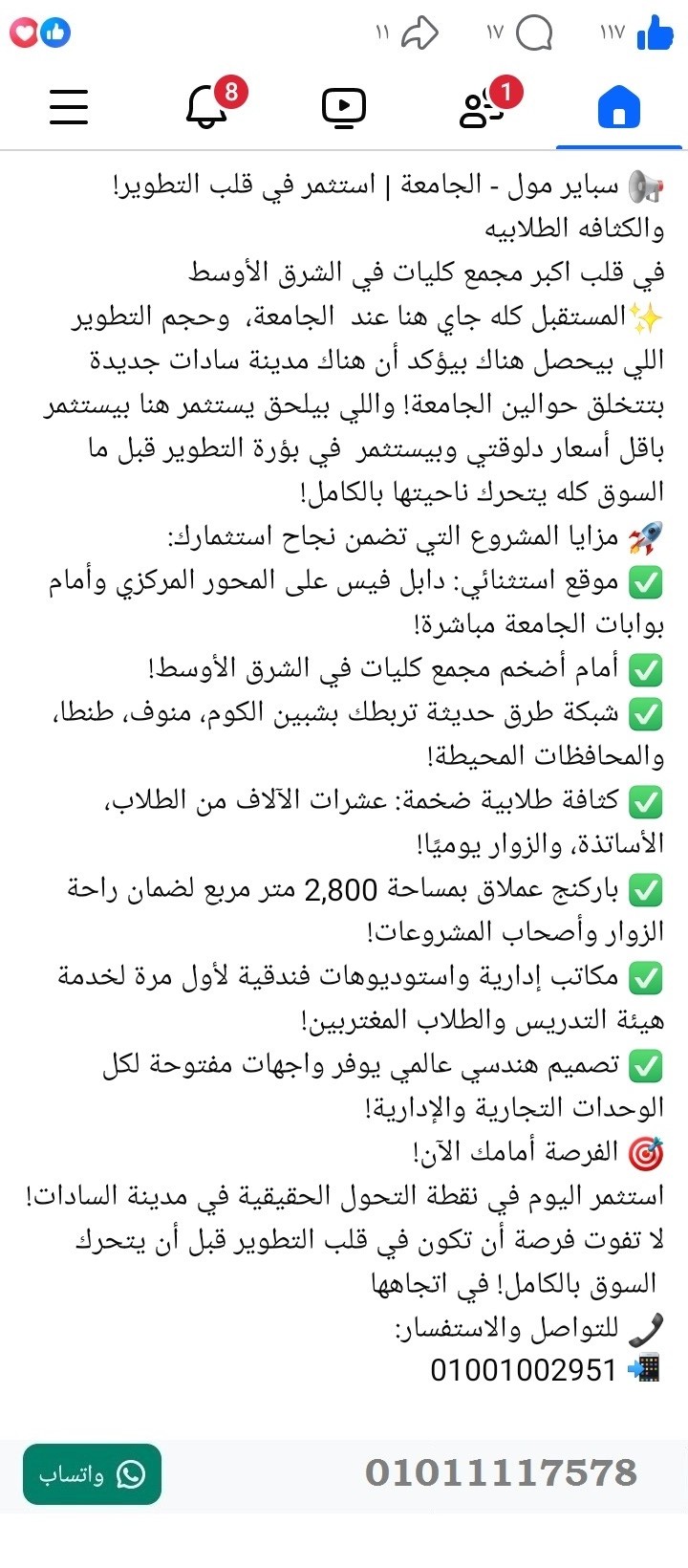Open the Watch video section icon

(x=344, y=107)
